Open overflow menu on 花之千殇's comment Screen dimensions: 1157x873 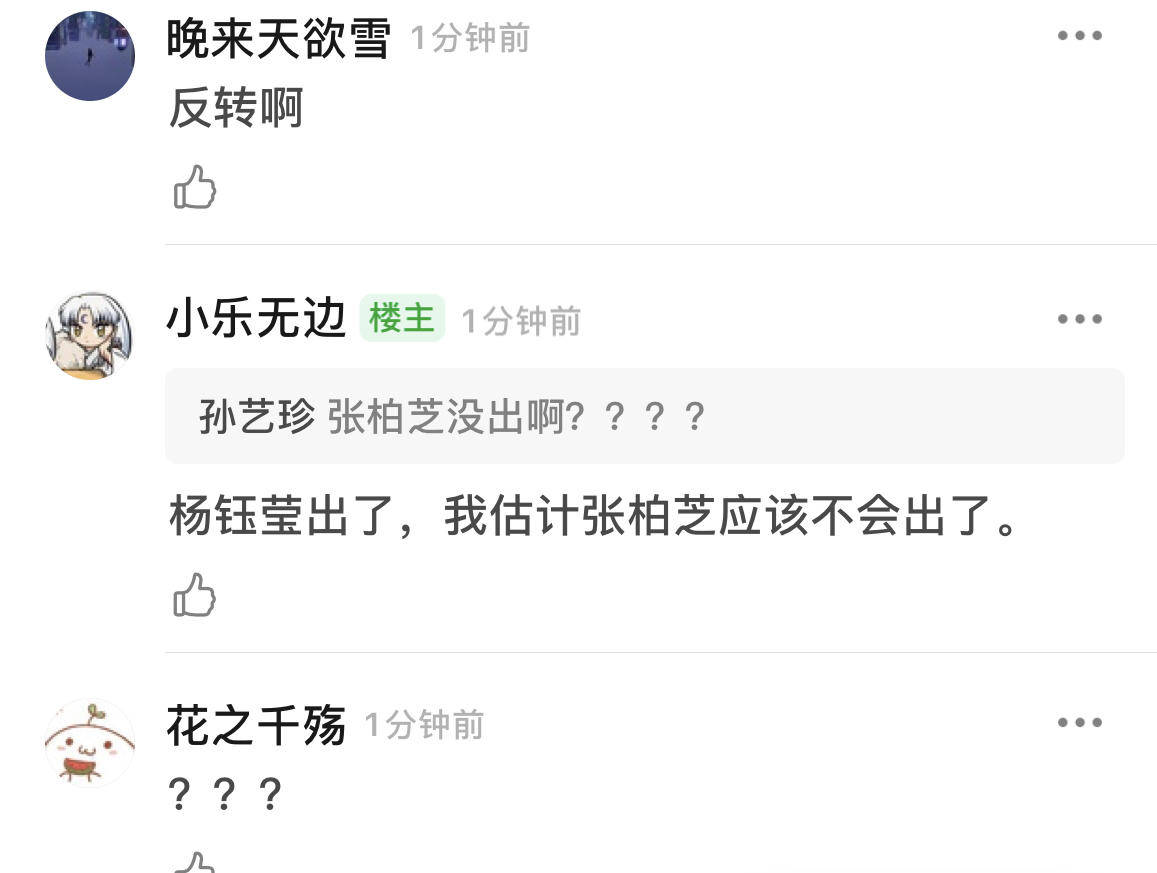pyautogui.click(x=1079, y=723)
